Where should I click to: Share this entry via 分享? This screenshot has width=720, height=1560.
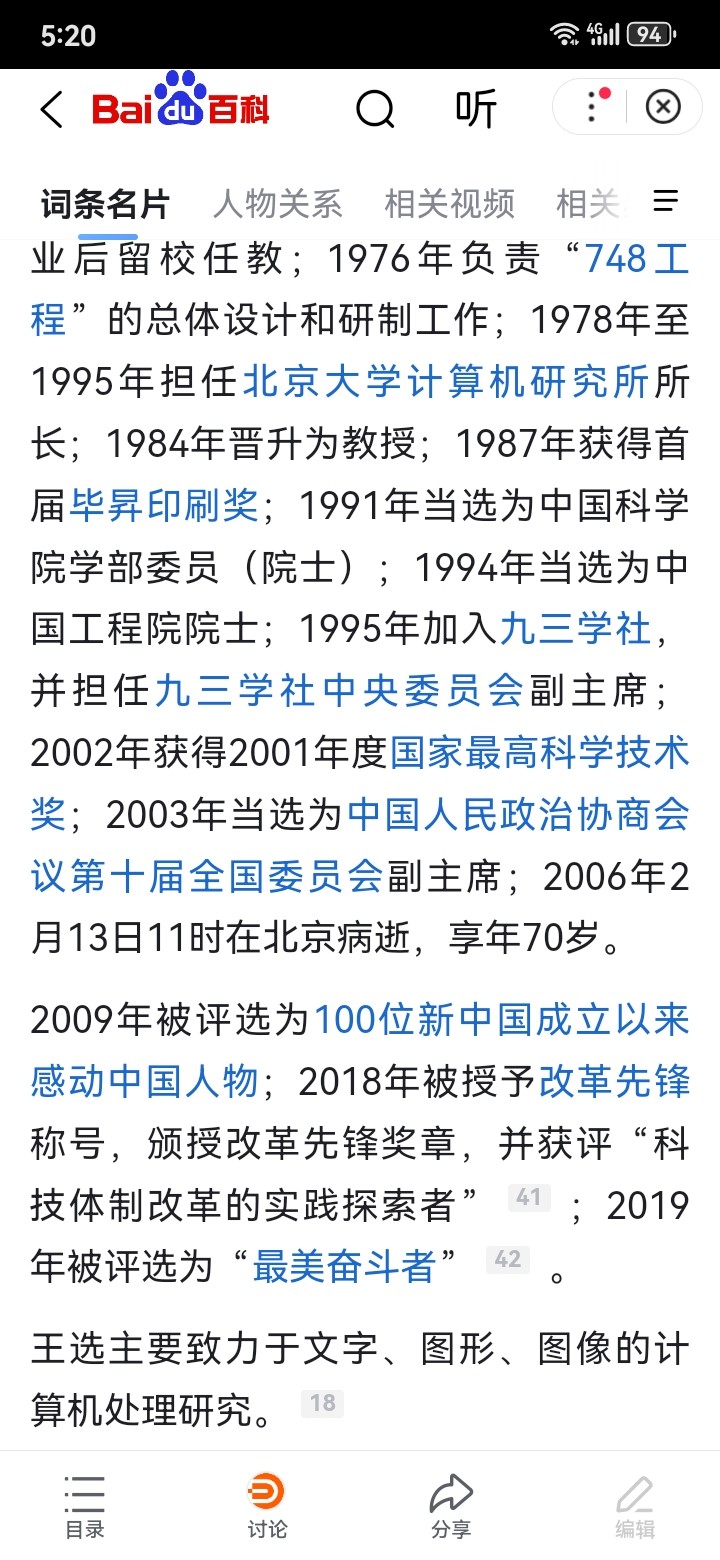451,1505
